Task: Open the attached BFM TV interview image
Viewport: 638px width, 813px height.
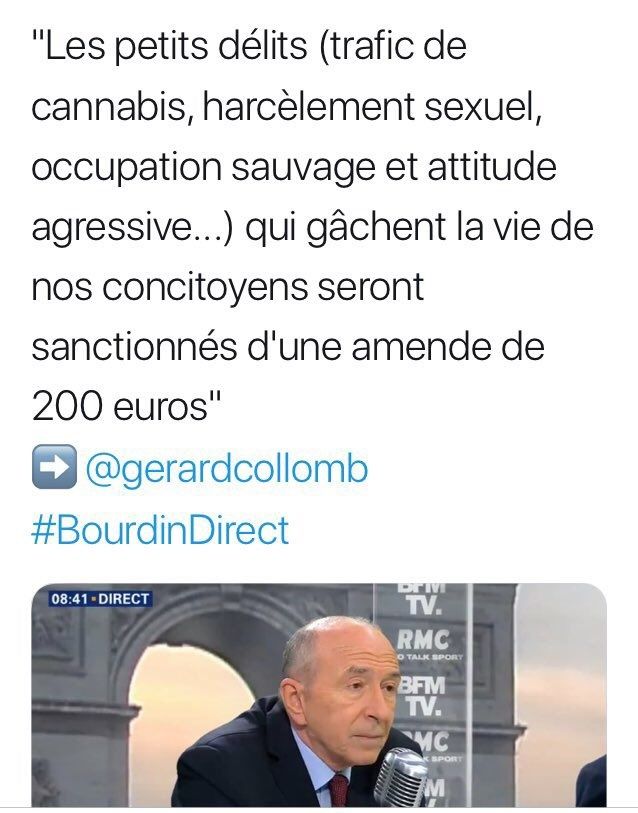Action: [x=319, y=695]
